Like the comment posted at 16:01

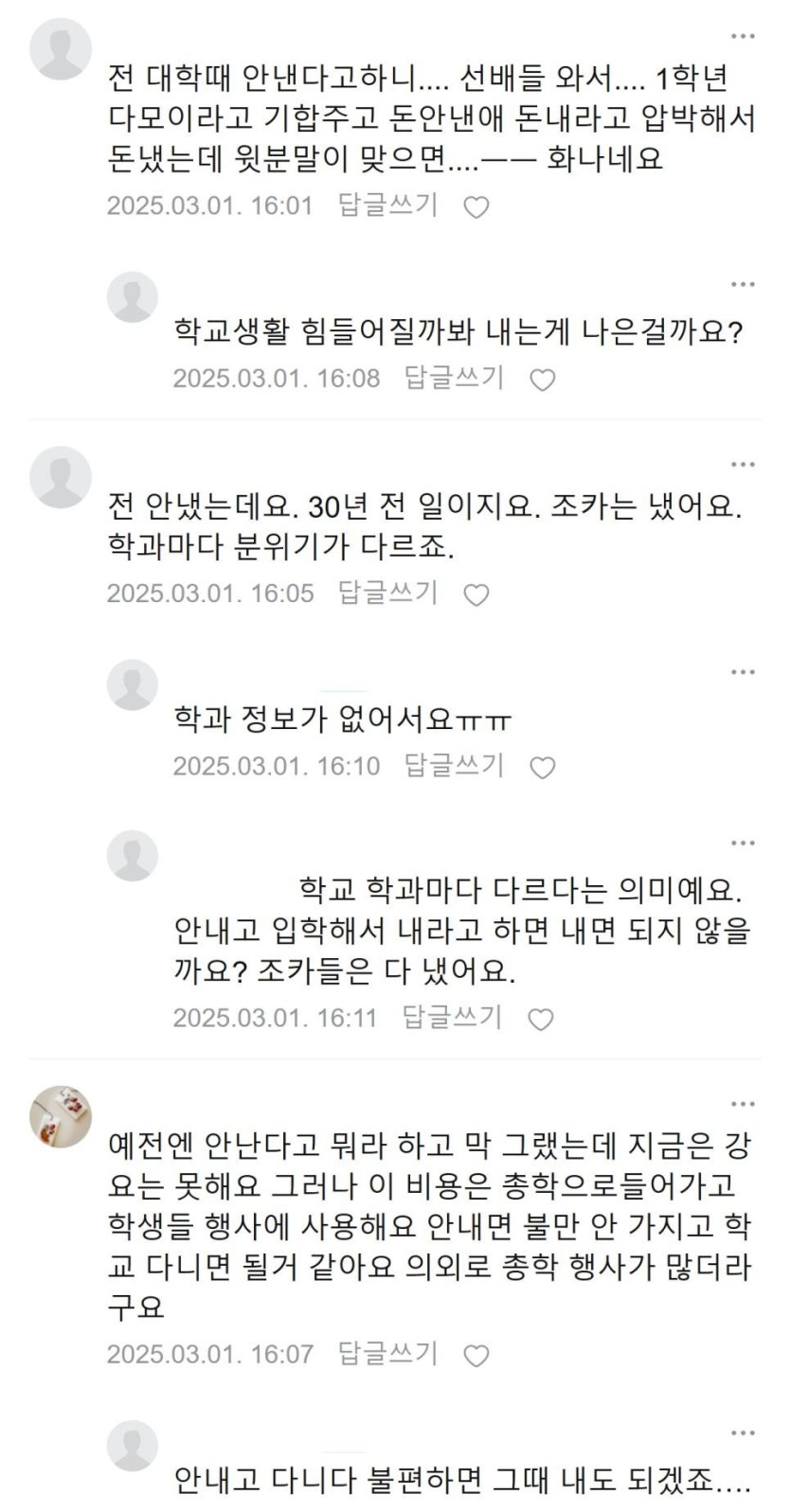click(x=476, y=207)
